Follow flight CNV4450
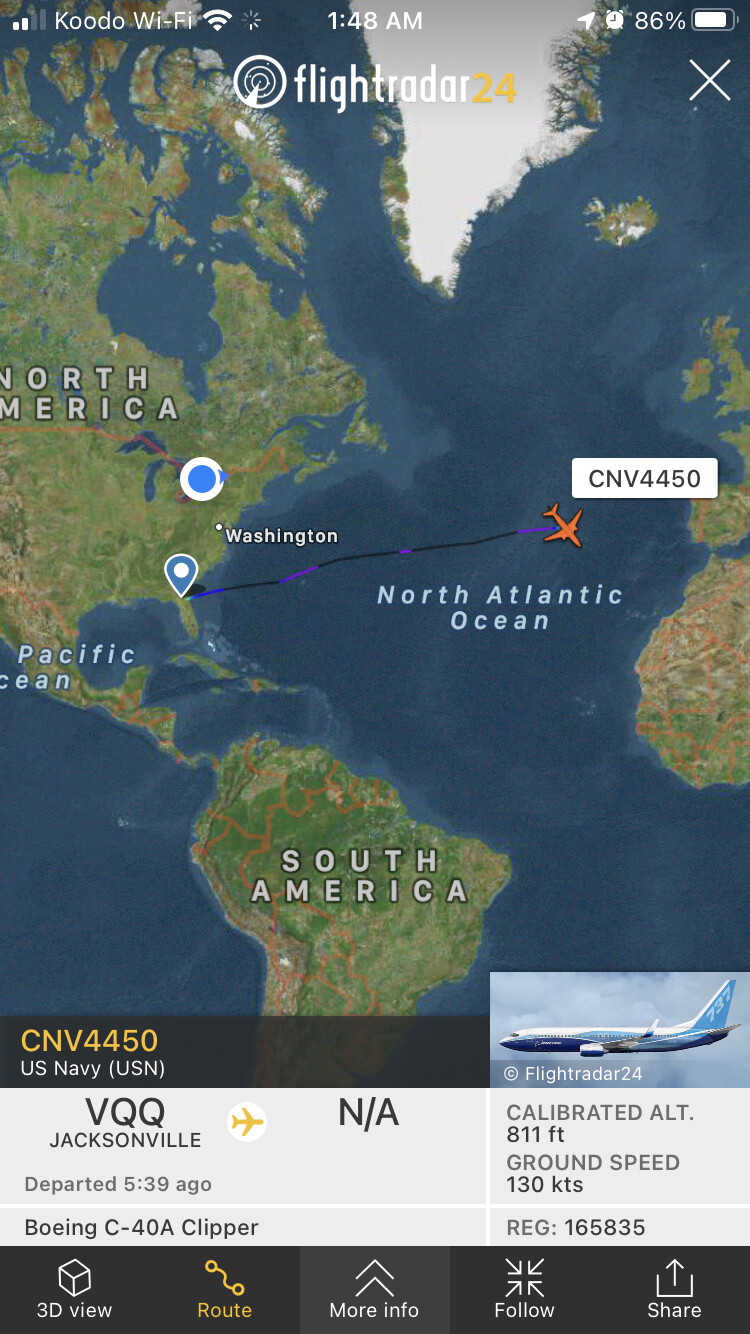 (524, 1290)
